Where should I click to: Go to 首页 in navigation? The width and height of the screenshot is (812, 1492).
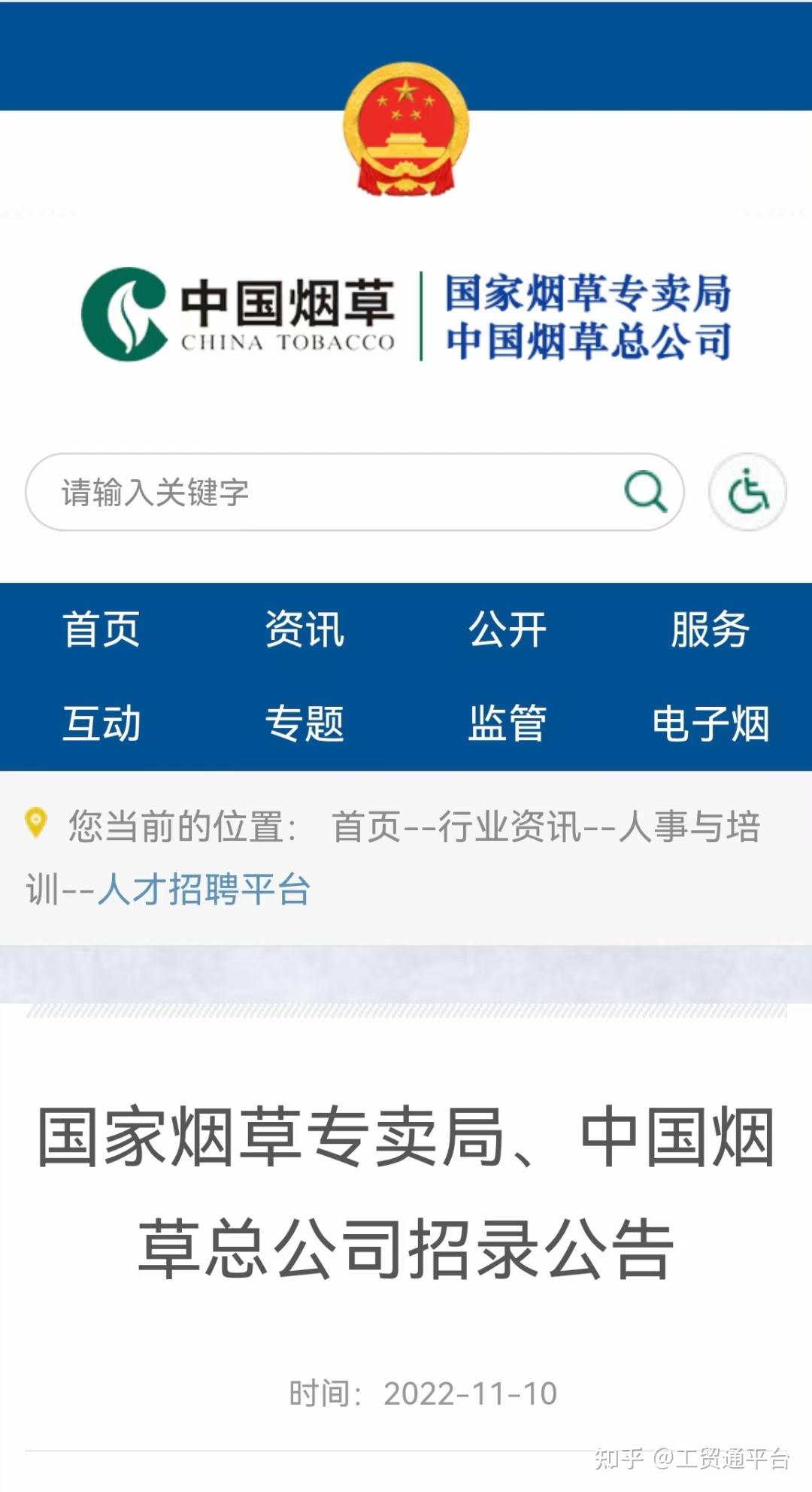[101, 629]
